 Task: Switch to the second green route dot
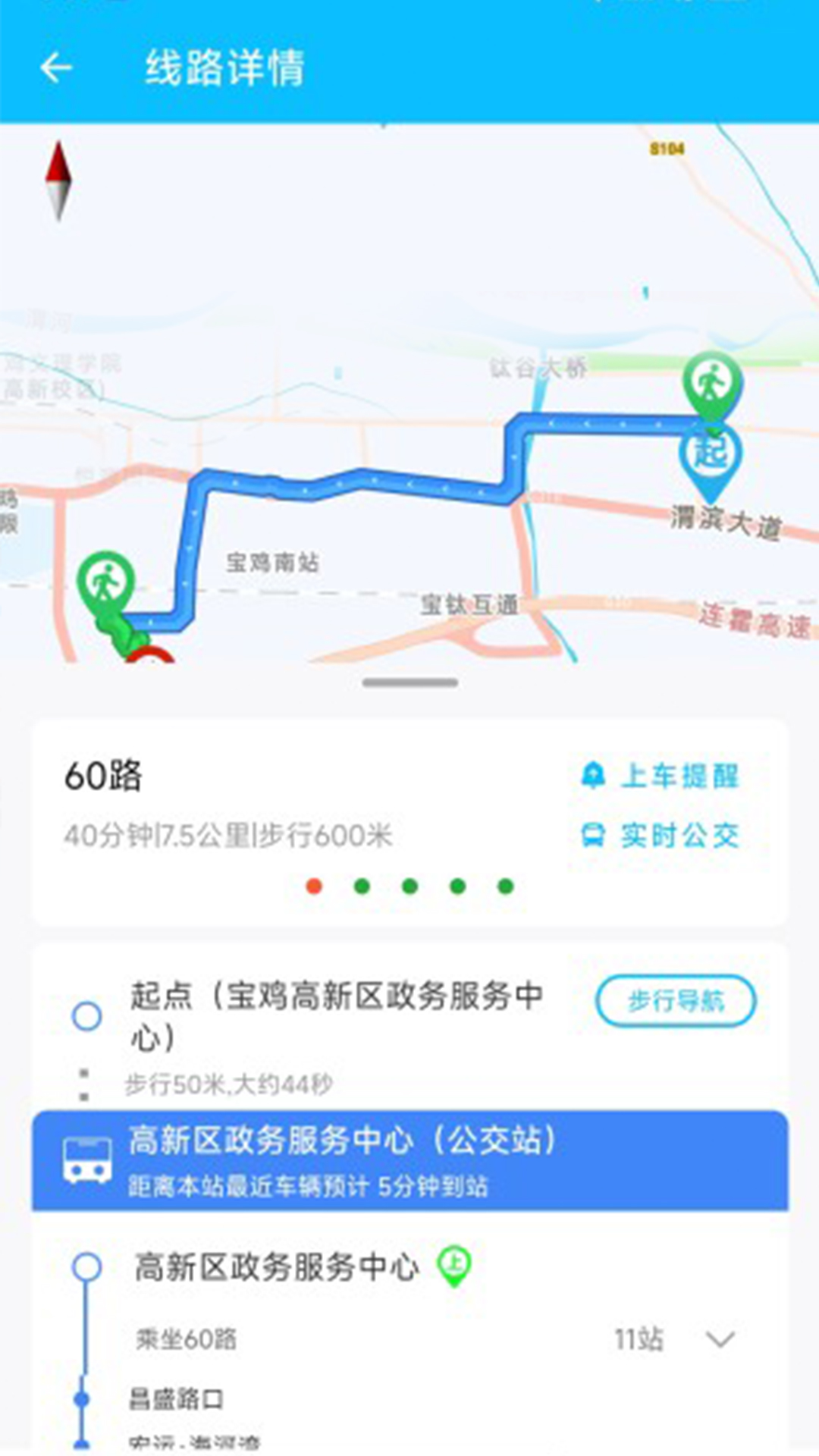coord(362,885)
